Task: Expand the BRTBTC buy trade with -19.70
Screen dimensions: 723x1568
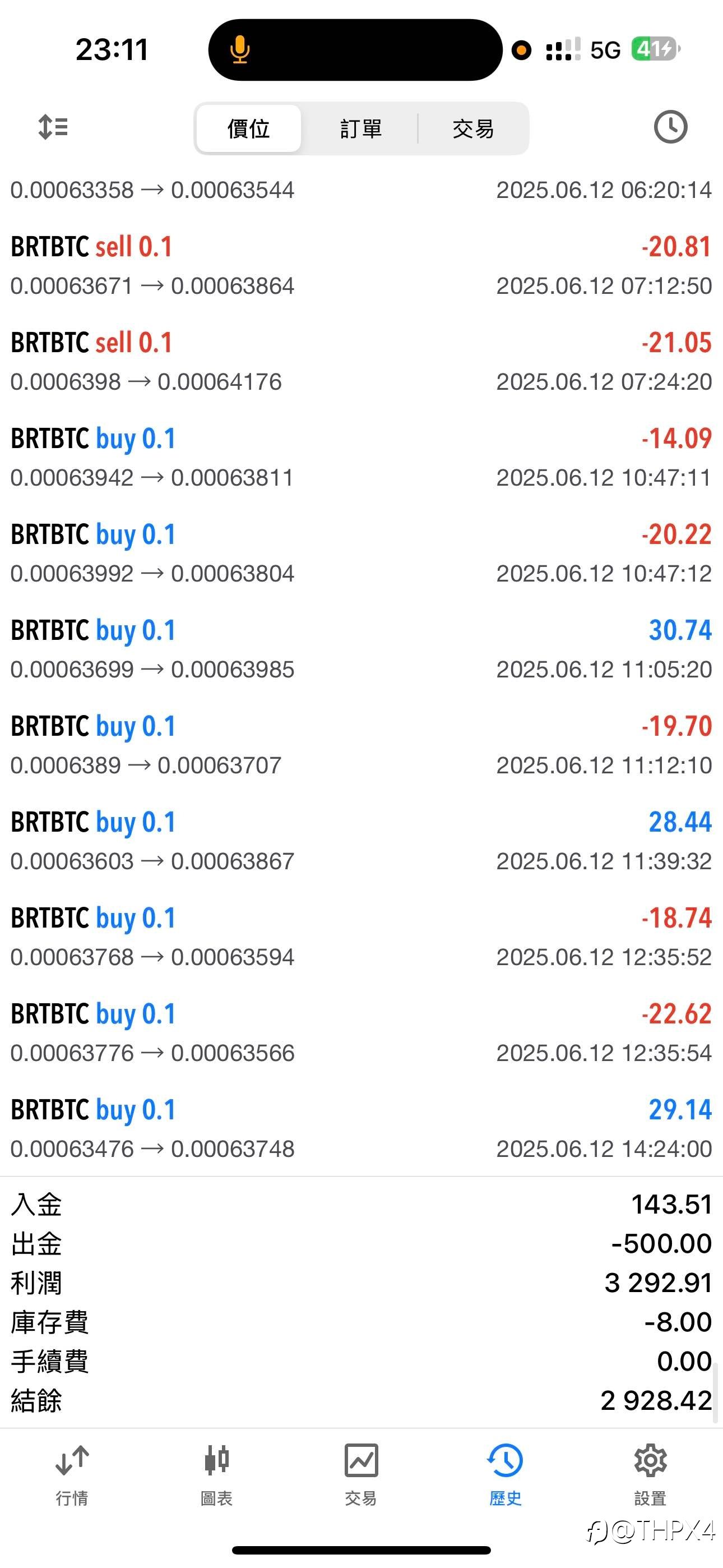Action: tap(361, 745)
